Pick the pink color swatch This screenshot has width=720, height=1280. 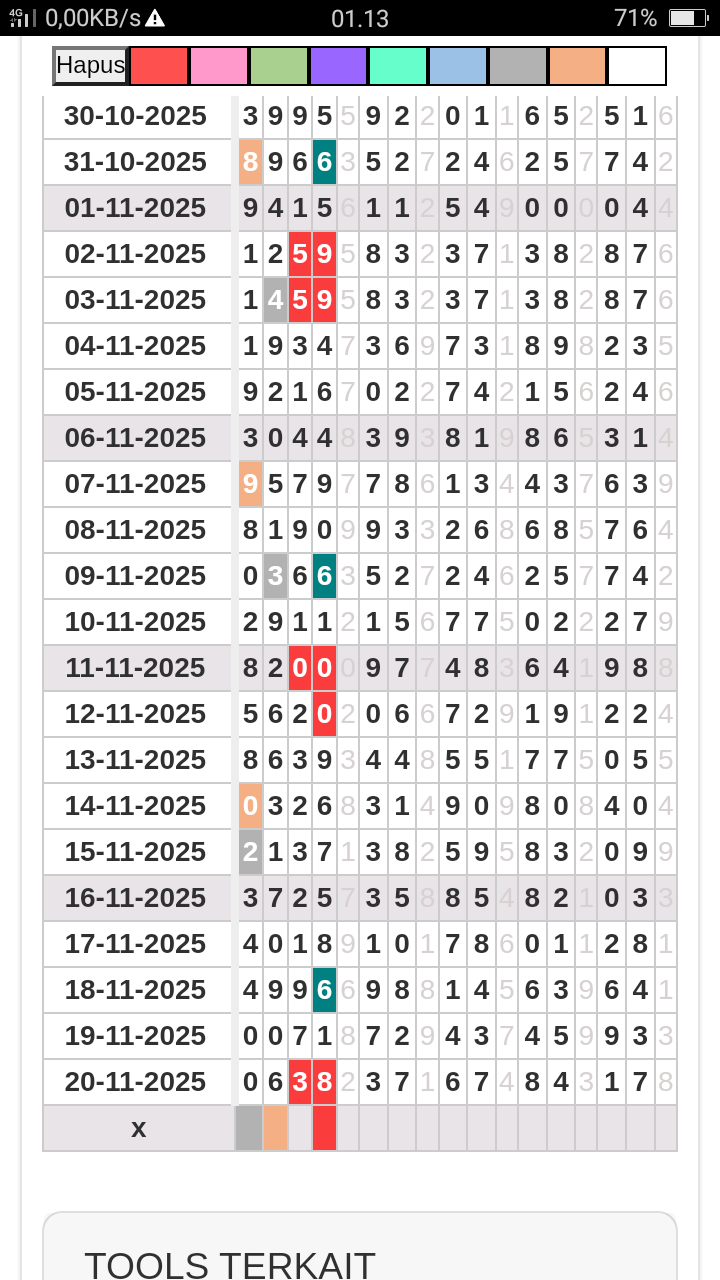coord(219,66)
